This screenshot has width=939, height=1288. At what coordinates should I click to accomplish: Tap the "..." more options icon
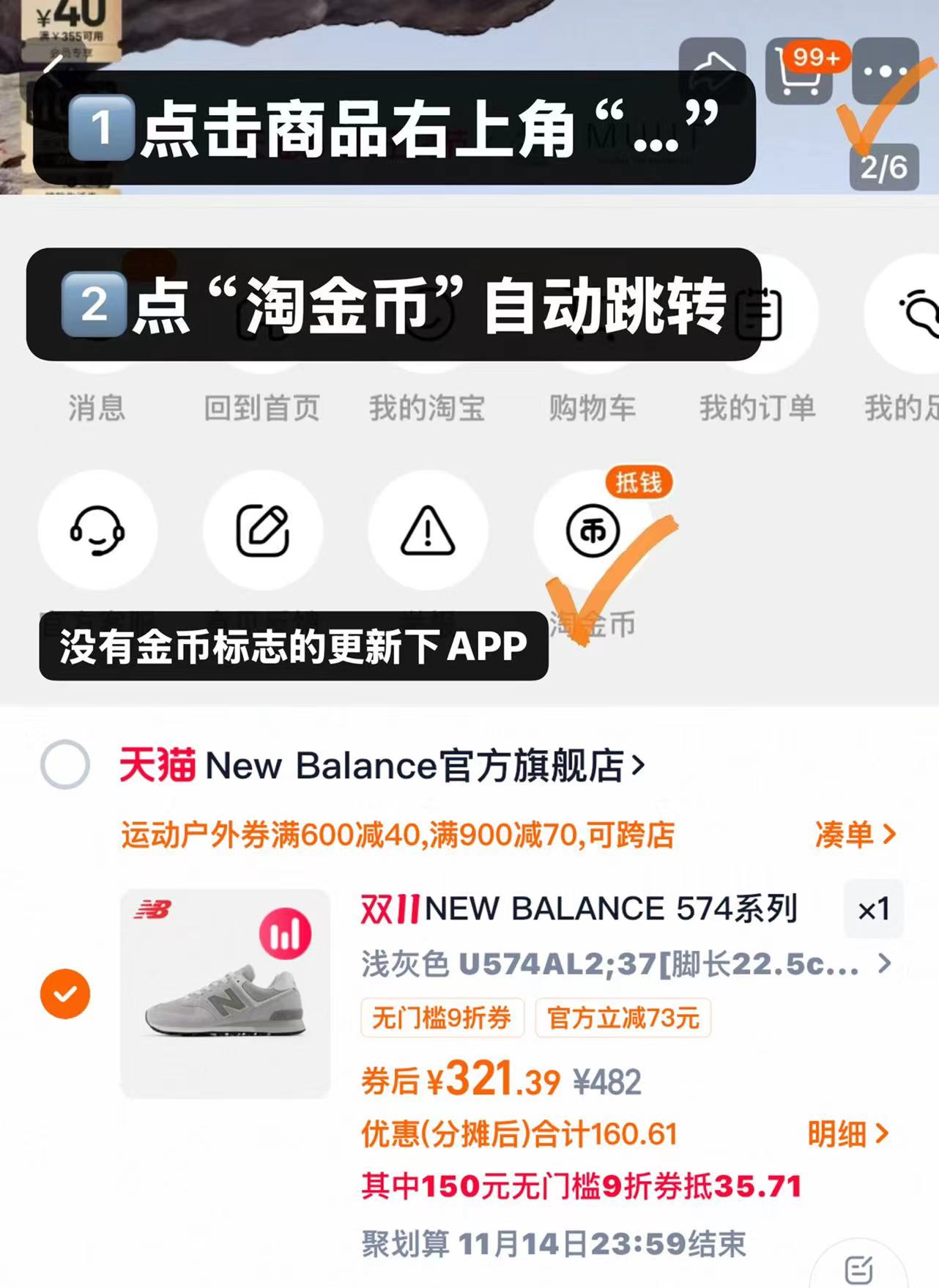click(885, 71)
